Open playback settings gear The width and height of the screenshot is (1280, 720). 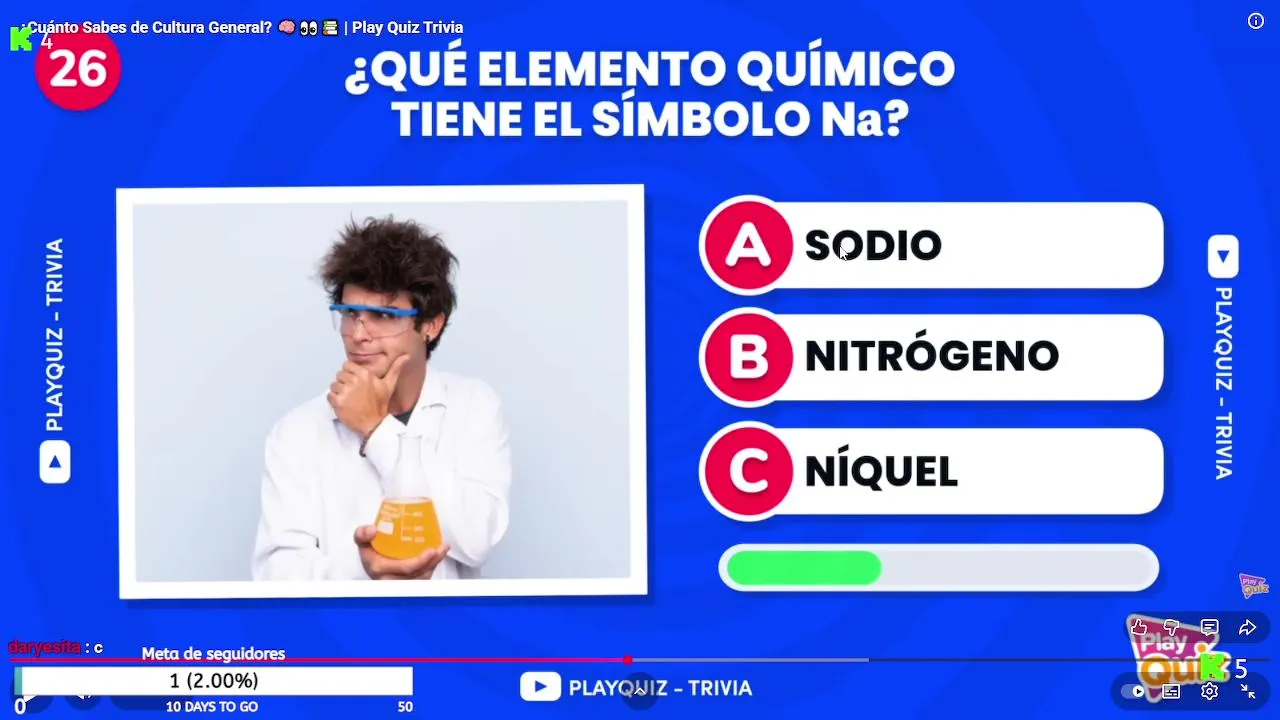(1210, 691)
